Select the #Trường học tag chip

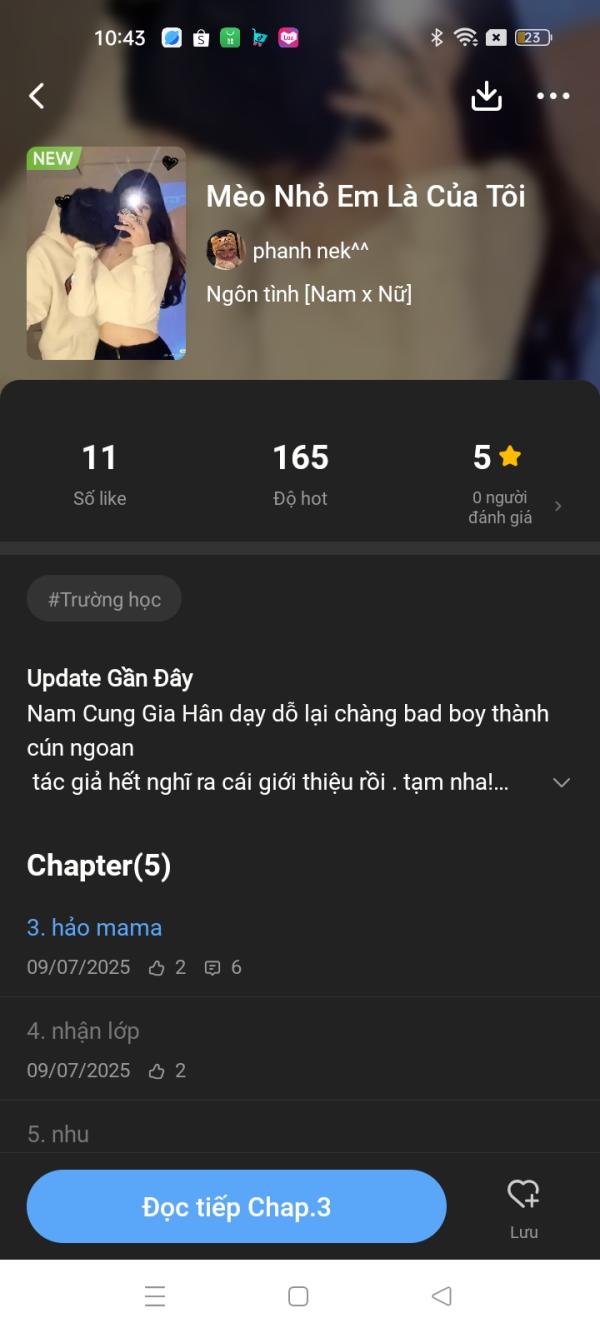pos(104,599)
